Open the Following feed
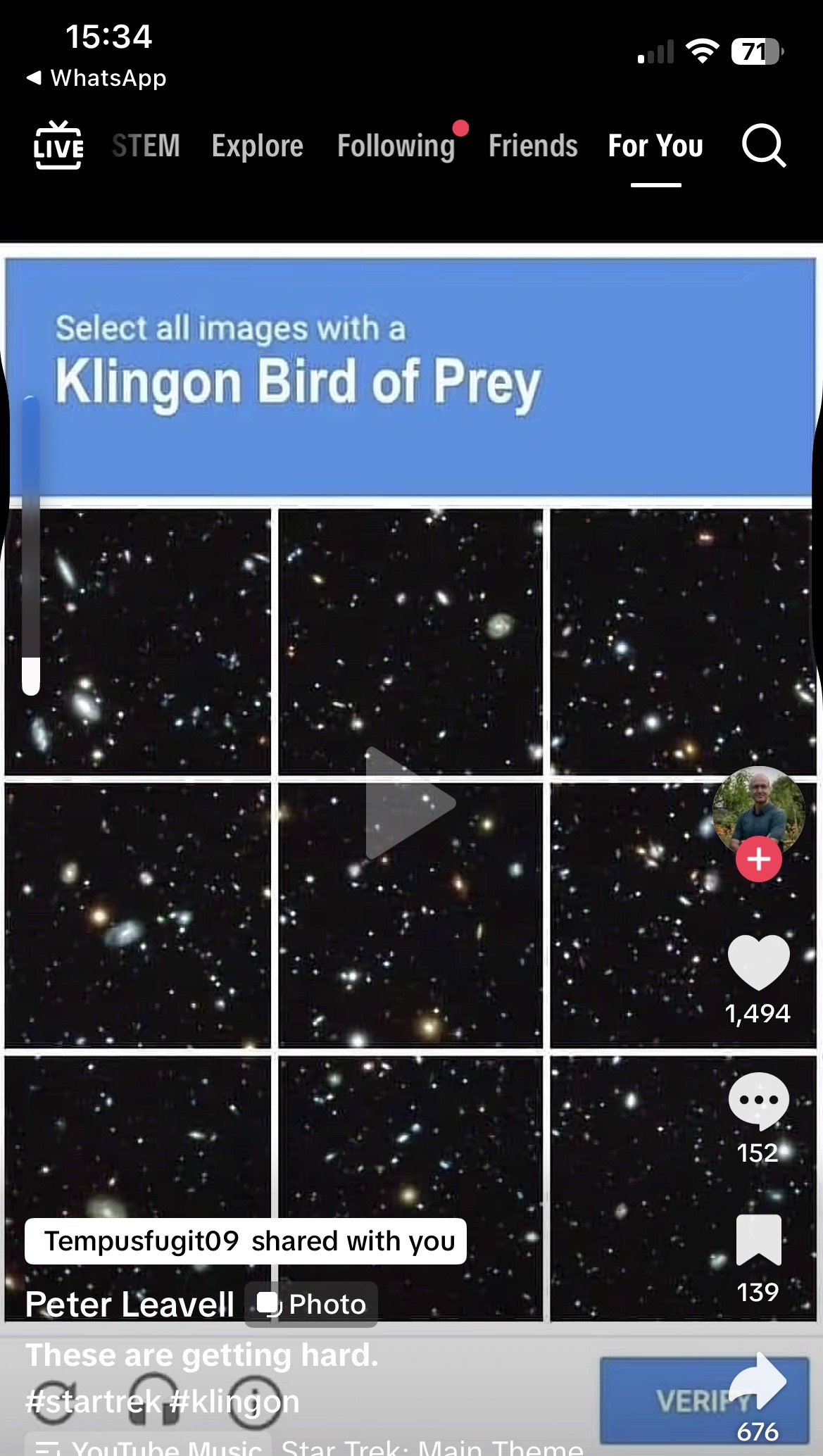Viewport: 823px width, 1456px height. pos(396,146)
